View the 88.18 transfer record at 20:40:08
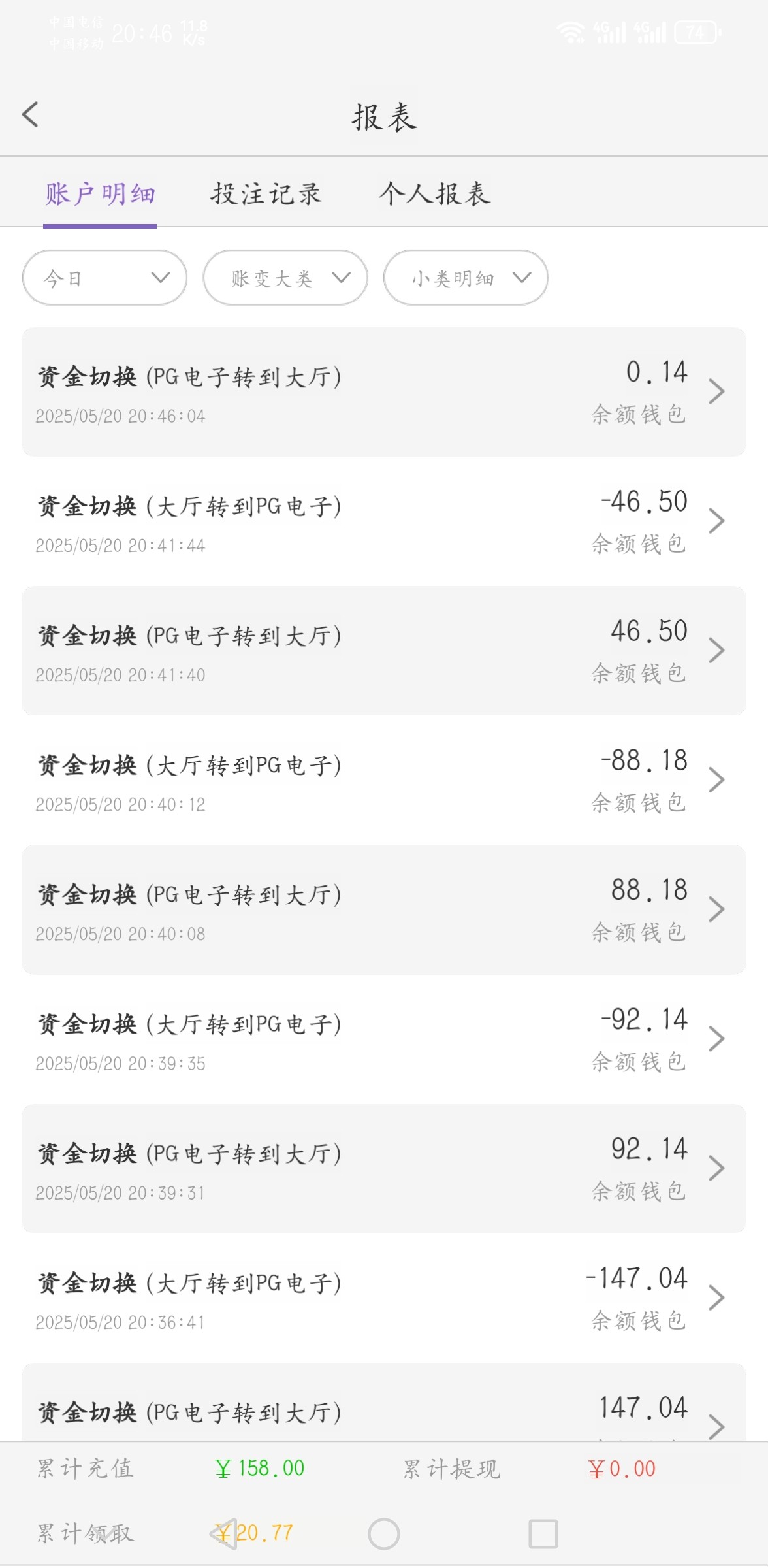Screen dimensions: 768x1568 click(x=384, y=909)
